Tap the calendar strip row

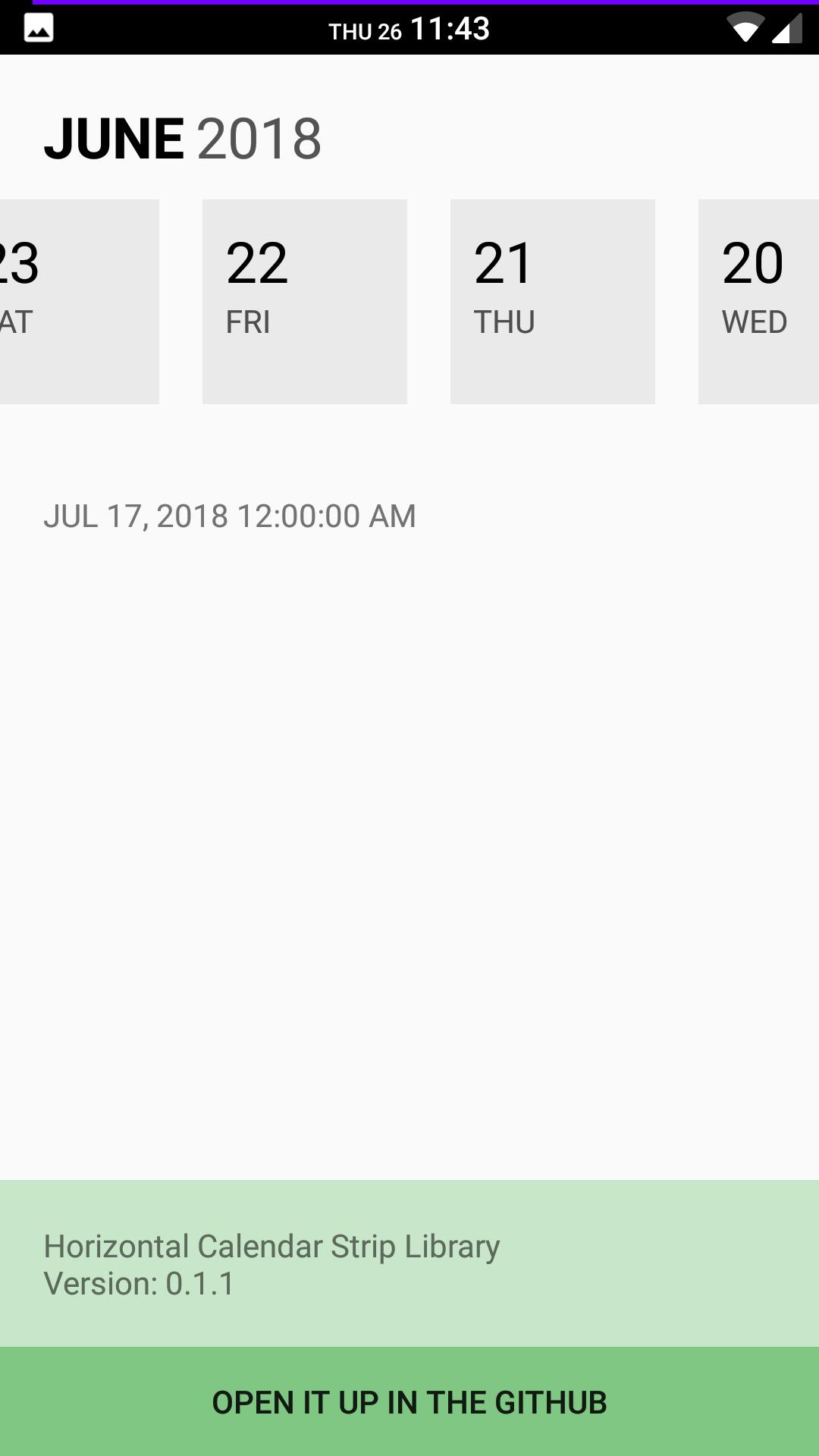pos(409,300)
